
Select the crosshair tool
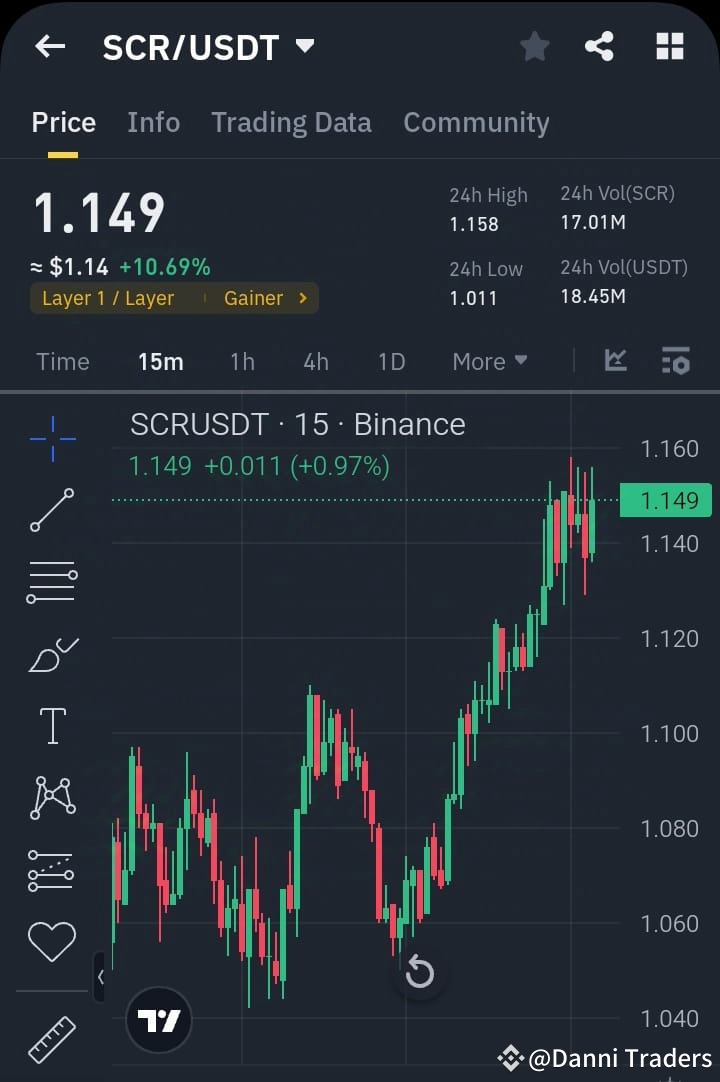[x=52, y=437]
